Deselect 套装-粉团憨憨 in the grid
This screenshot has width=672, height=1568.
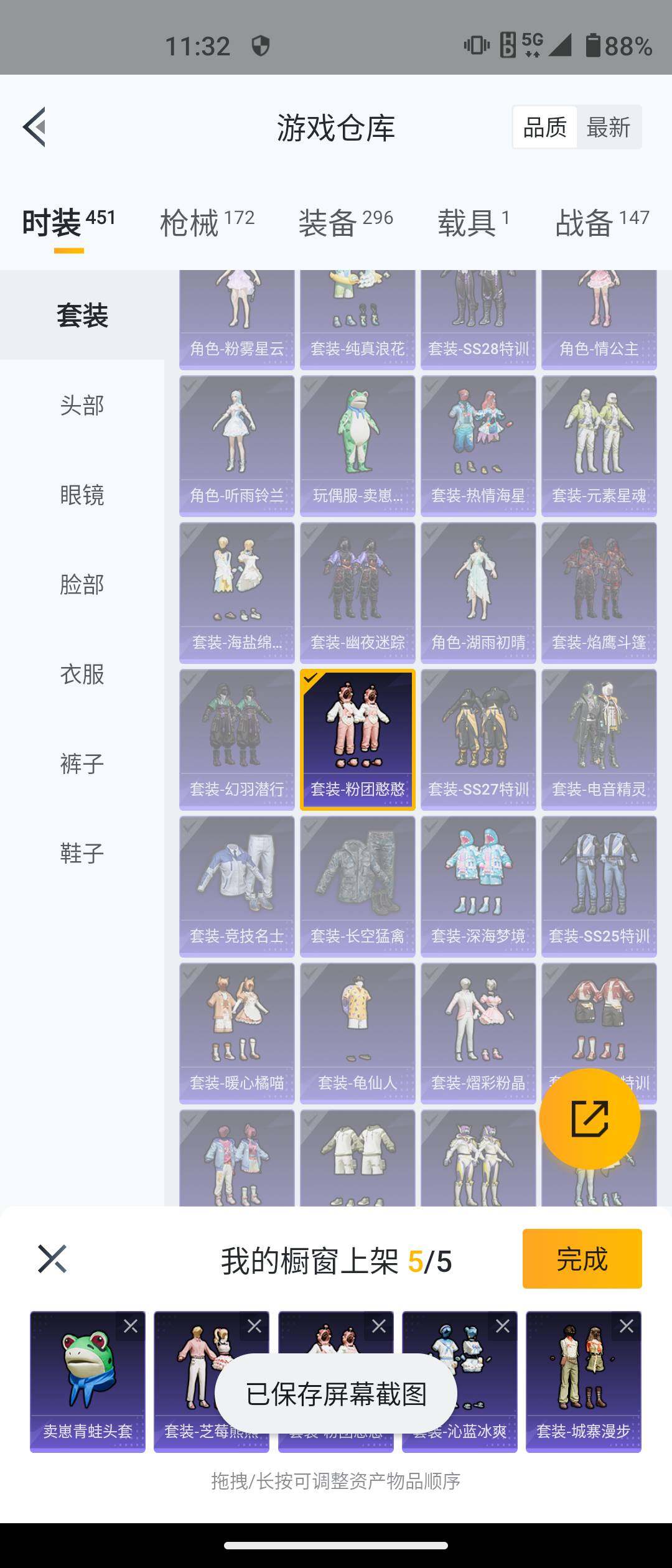pyautogui.click(x=357, y=739)
